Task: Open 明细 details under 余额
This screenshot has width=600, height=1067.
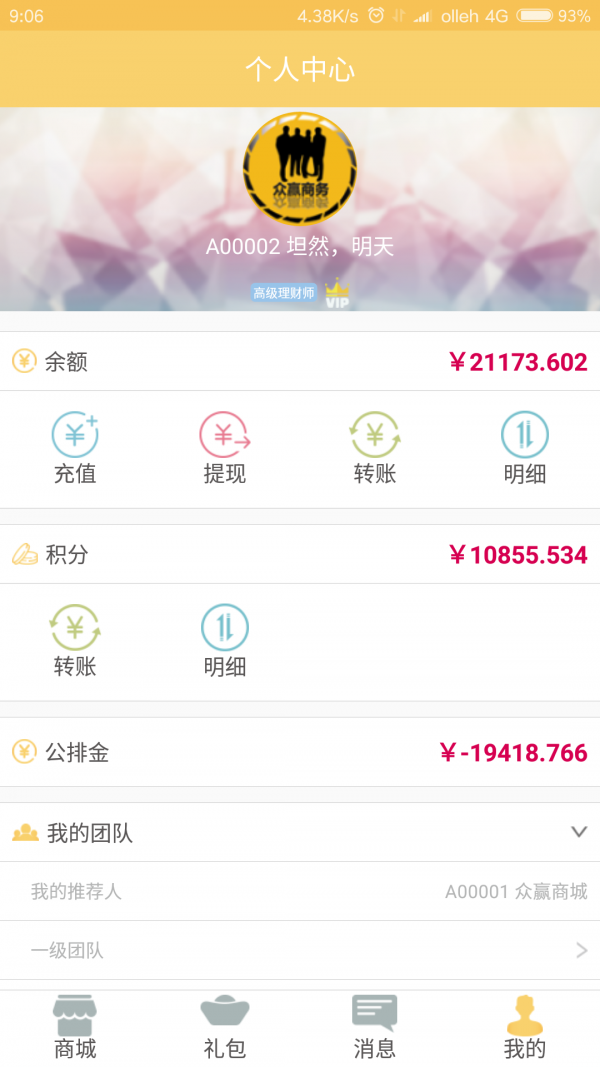Action: pyautogui.click(x=525, y=448)
